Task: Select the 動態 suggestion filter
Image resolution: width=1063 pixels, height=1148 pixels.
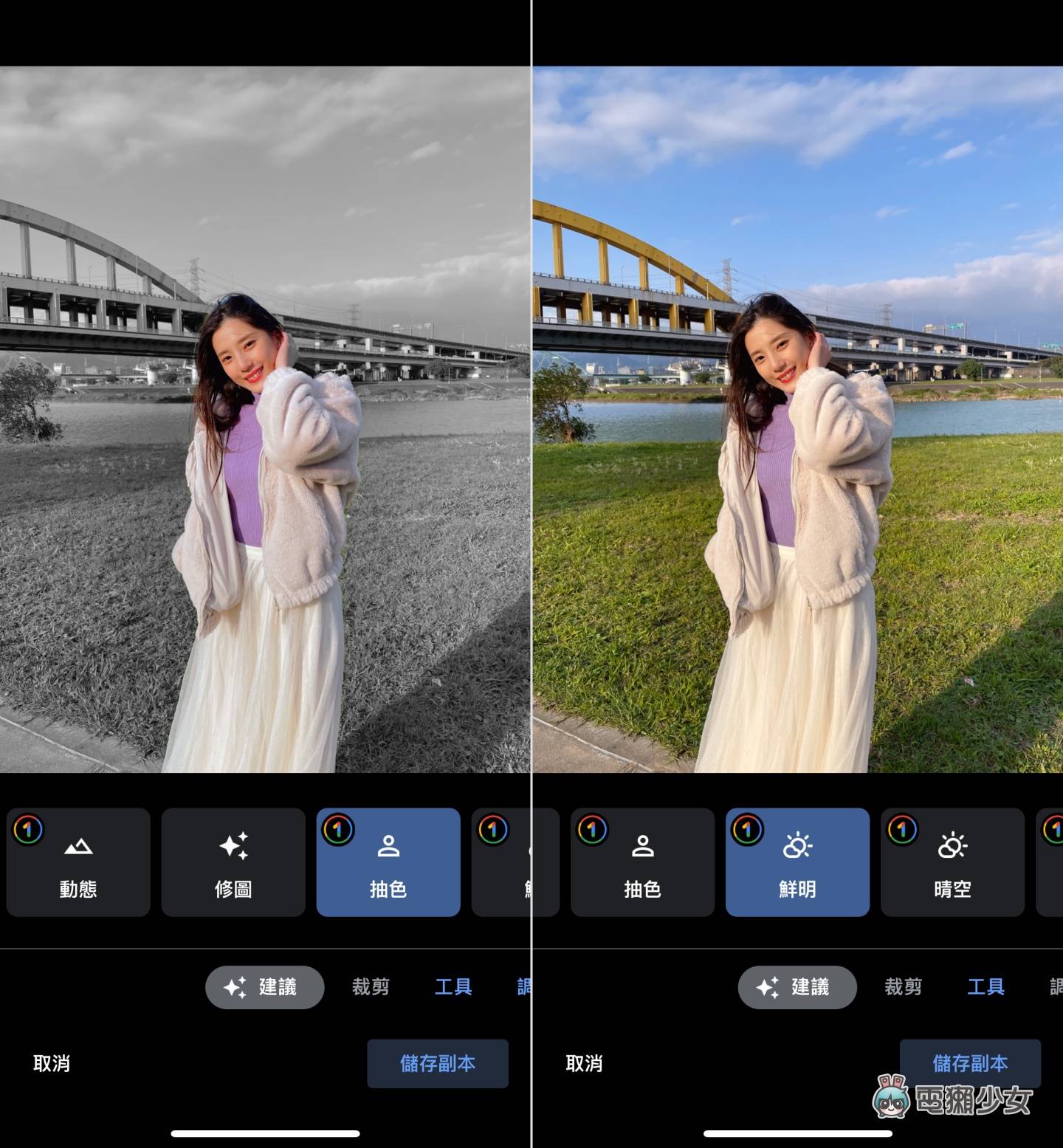Action: point(78,862)
